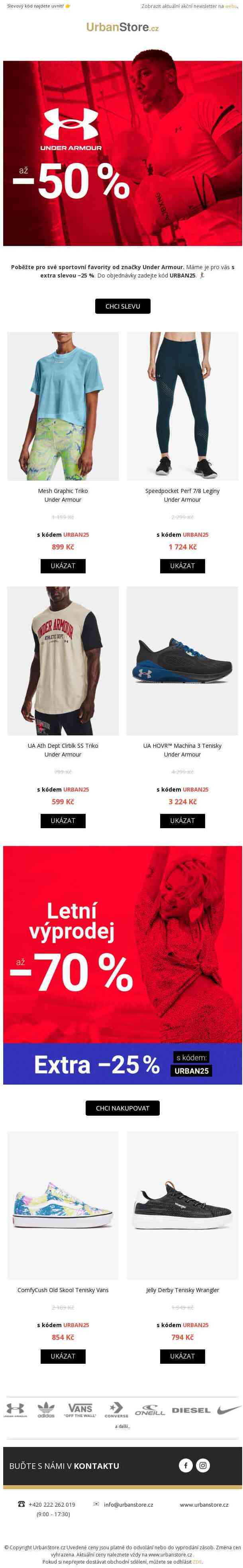This screenshot has width=243, height=1568.
Task: Open Speedpocket Perf 7/8 Legíny product image
Action: [182, 406]
